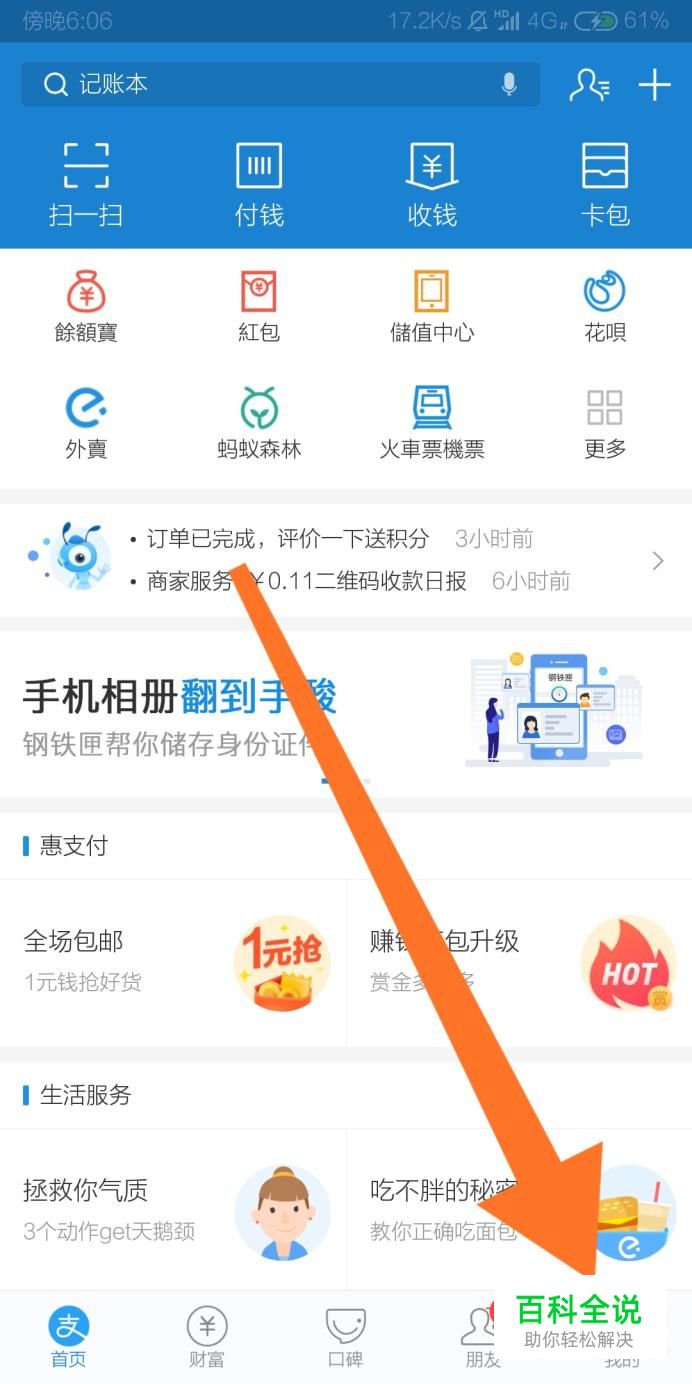Screen dimensions: 692x1384
Task: Tap the microphone voice search icon
Action: [509, 85]
